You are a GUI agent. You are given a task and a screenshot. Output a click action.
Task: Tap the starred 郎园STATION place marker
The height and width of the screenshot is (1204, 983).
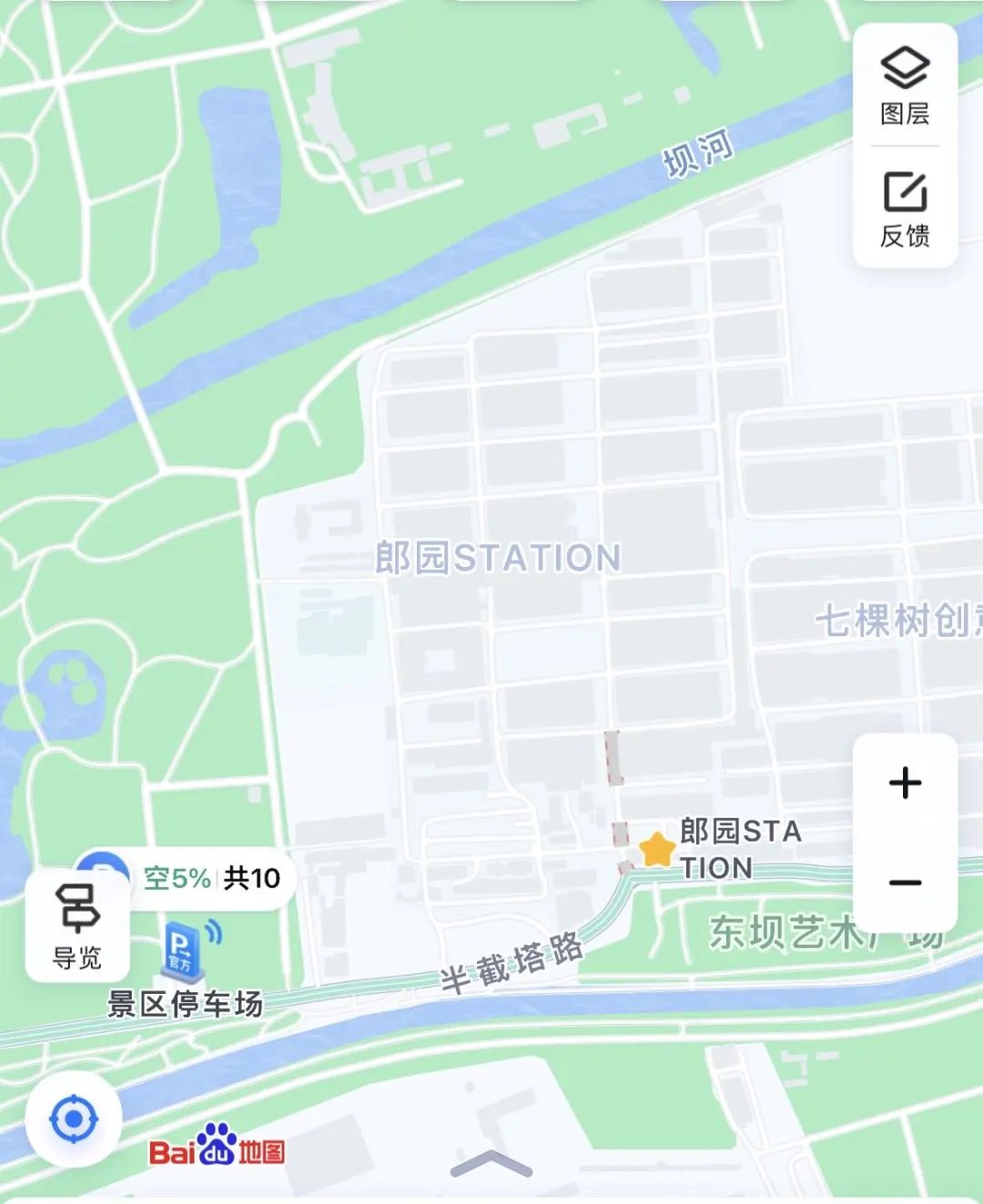click(656, 850)
